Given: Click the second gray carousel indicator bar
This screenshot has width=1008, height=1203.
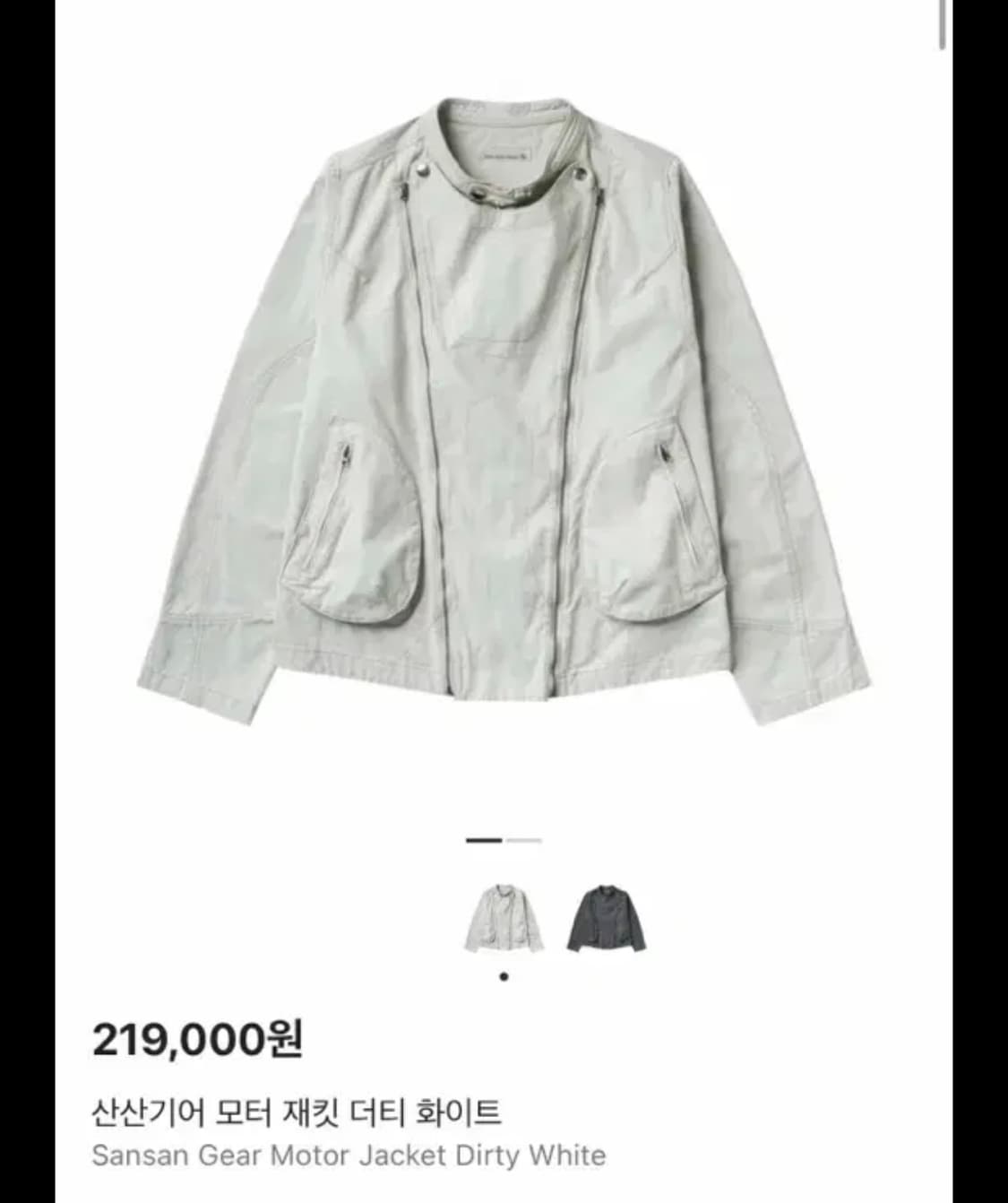Looking at the screenshot, I should click(525, 841).
